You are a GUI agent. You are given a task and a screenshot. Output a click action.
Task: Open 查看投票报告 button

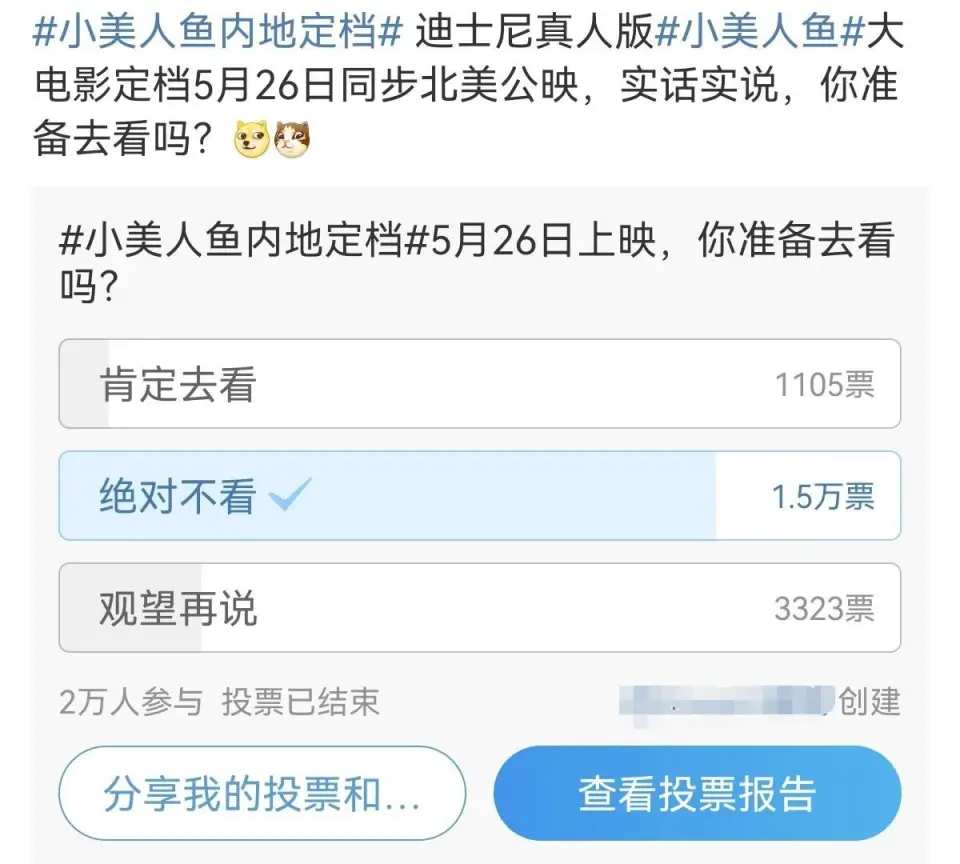697,793
